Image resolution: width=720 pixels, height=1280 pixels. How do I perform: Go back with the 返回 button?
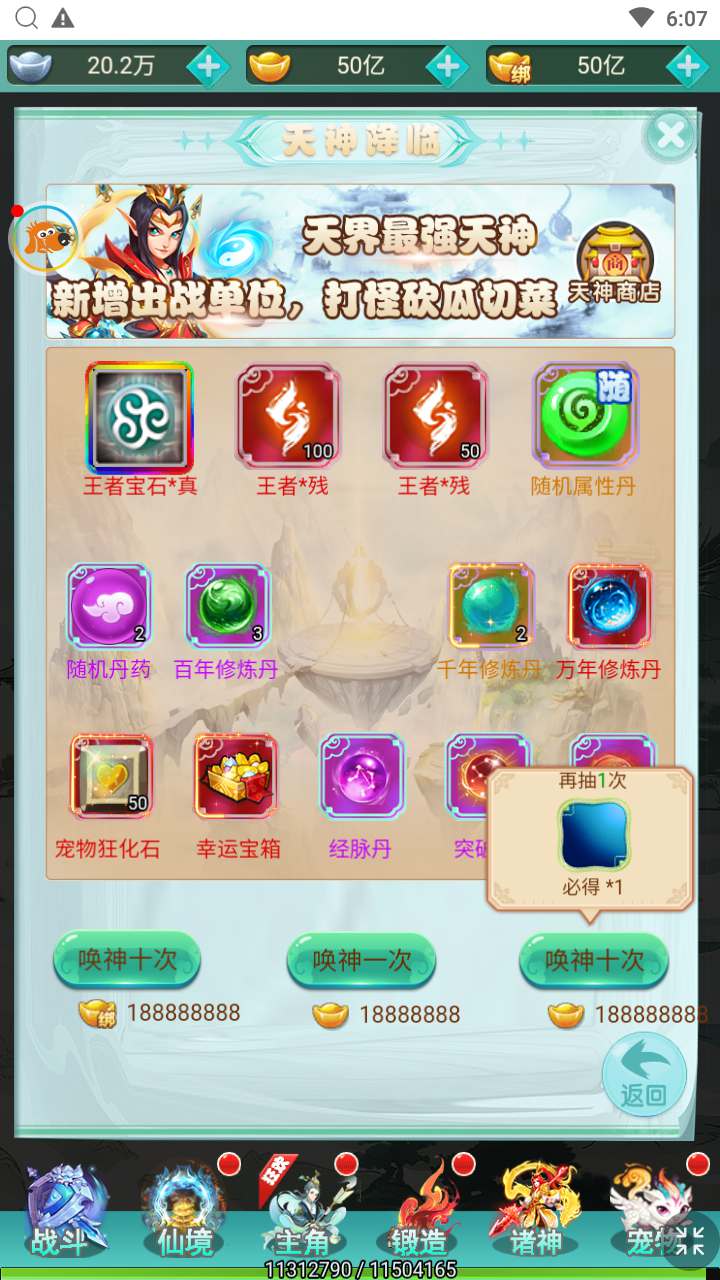click(x=644, y=1074)
